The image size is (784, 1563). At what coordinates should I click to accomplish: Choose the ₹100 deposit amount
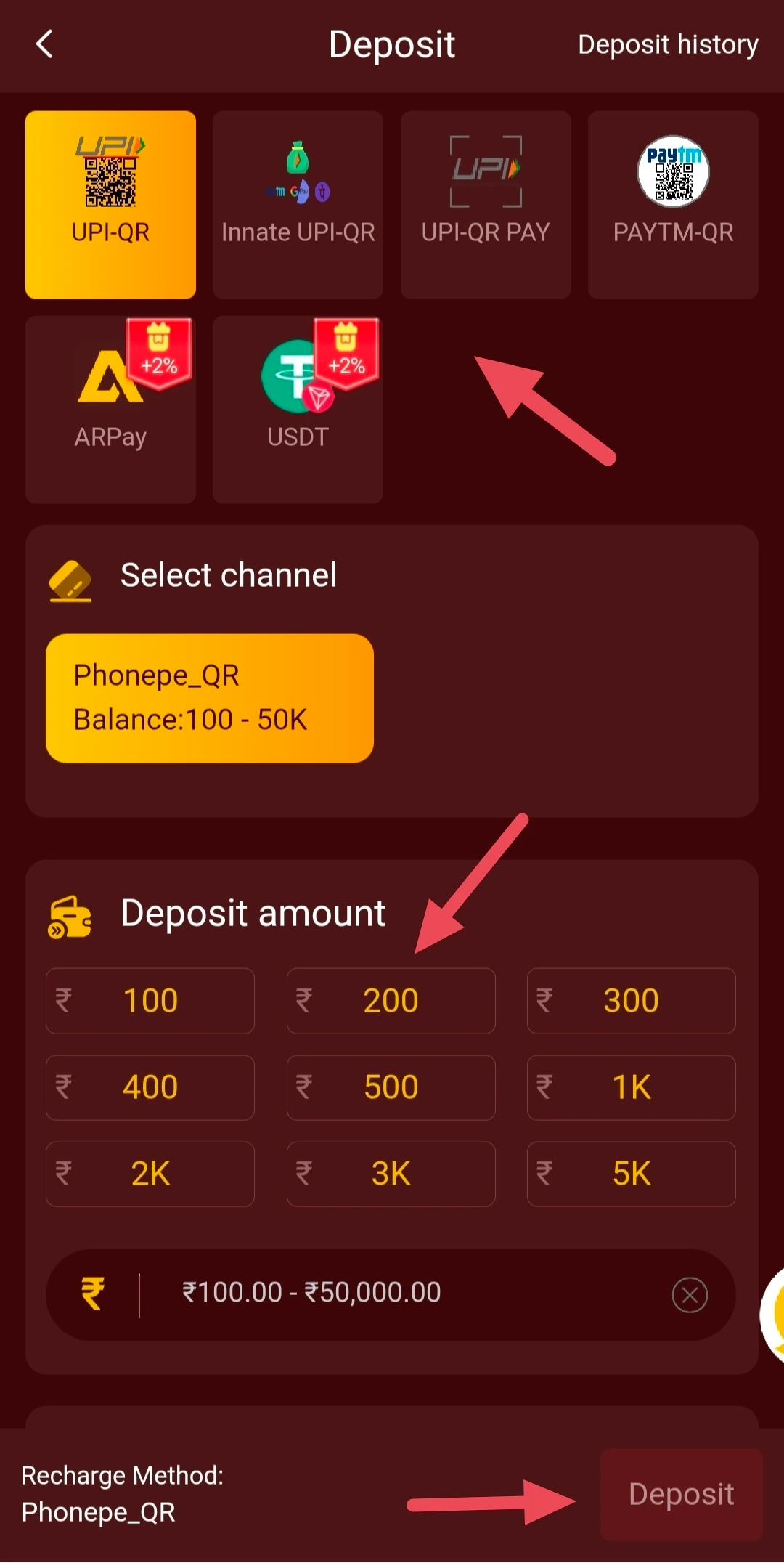(x=150, y=1001)
